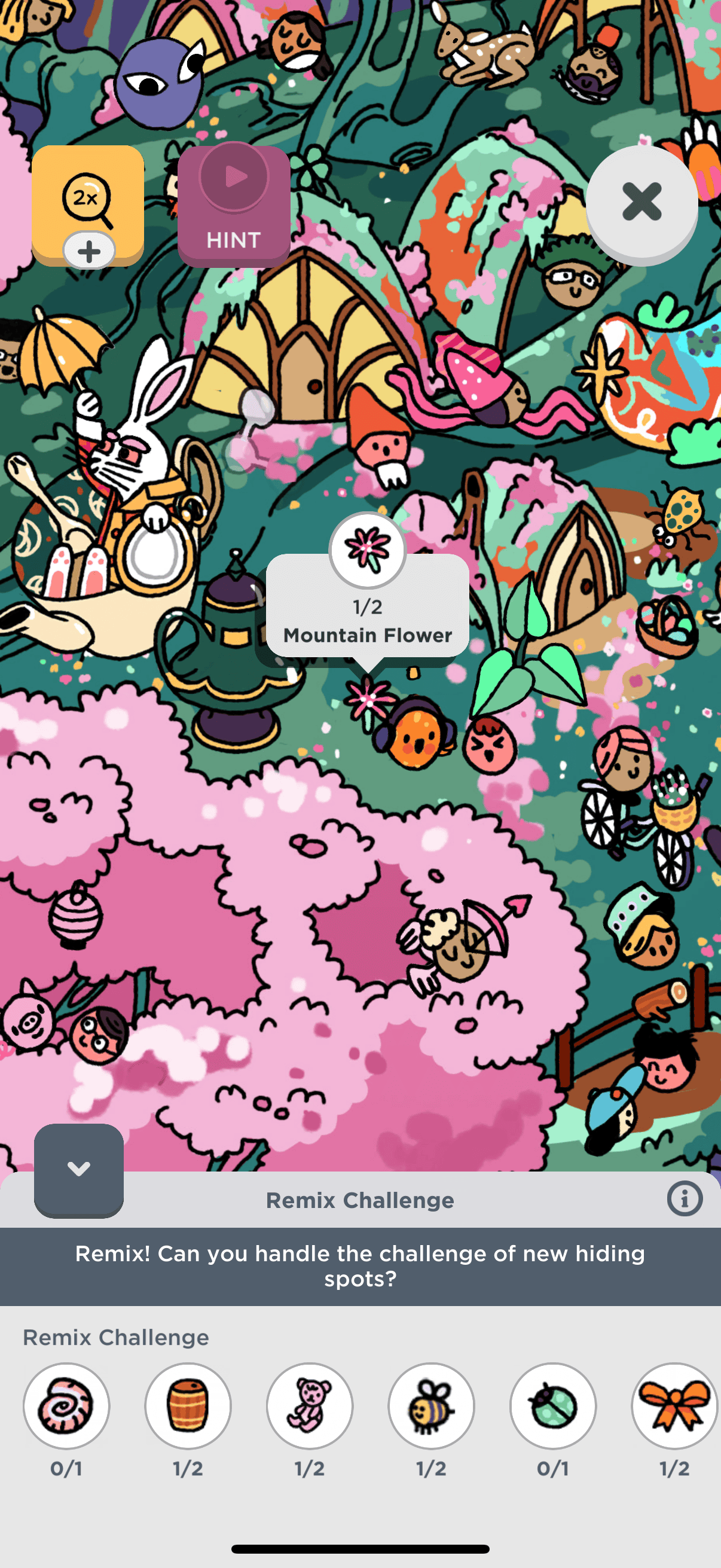Collapse the Remix Challenge panel

coord(78,1169)
